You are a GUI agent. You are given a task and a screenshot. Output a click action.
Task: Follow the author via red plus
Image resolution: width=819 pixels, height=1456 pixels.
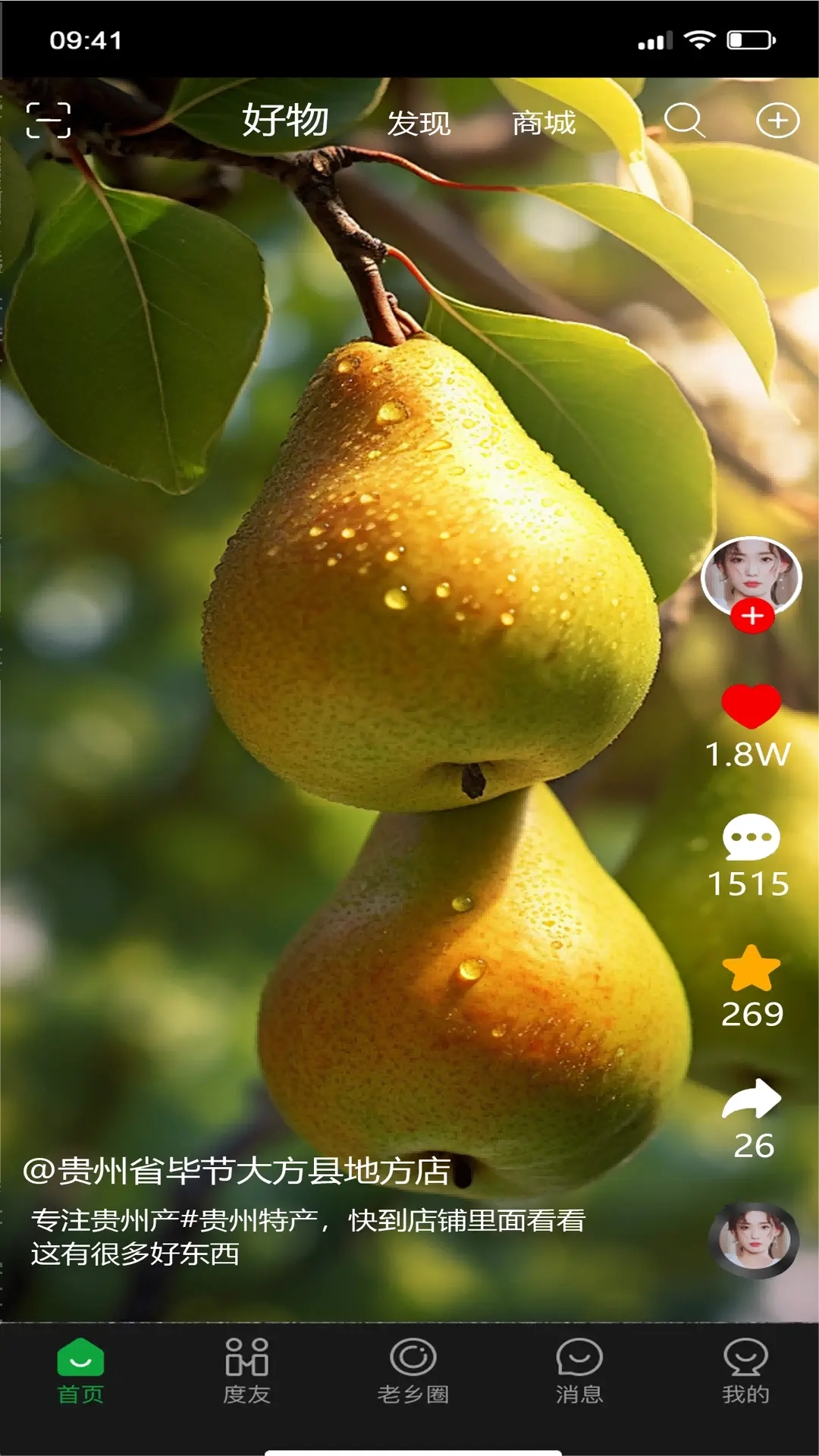tap(752, 616)
